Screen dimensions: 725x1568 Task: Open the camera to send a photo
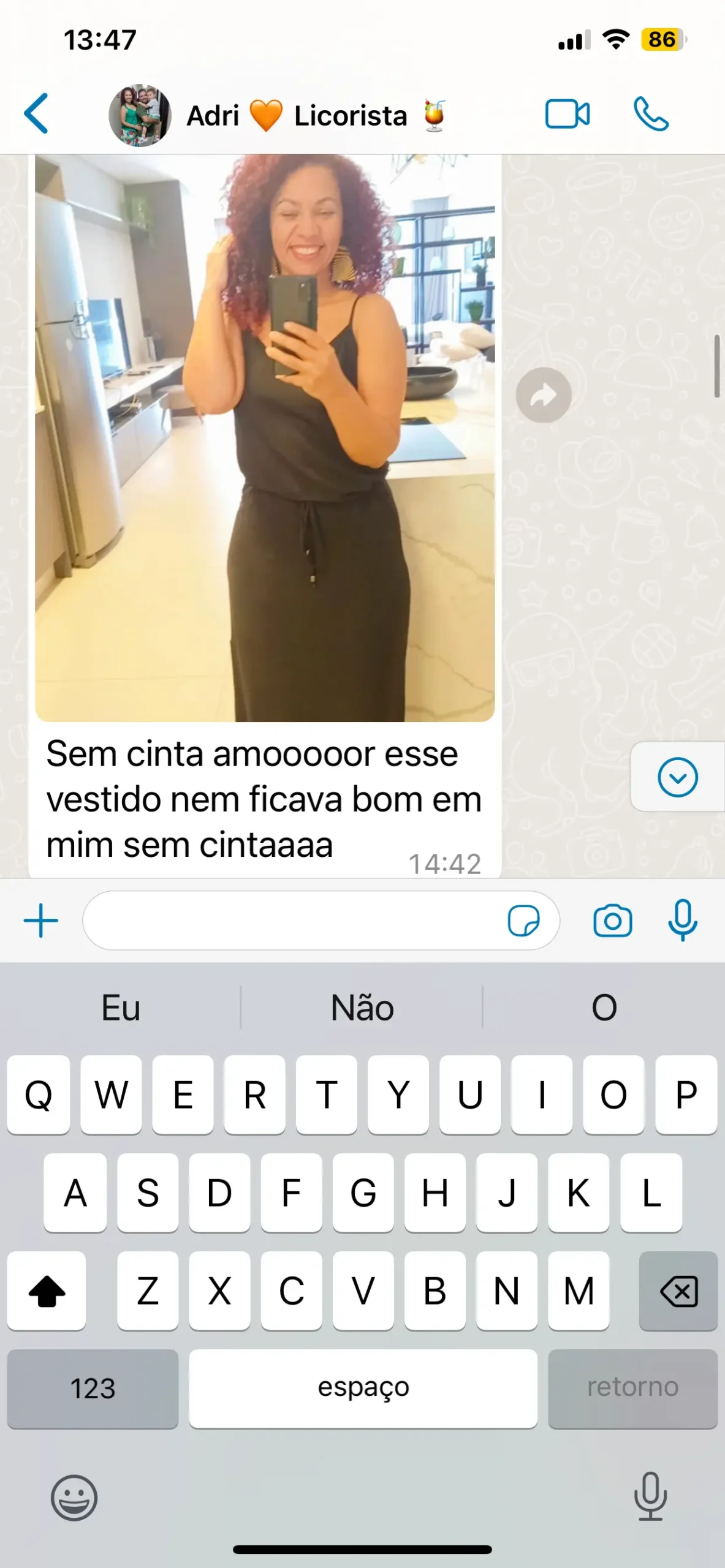click(x=612, y=921)
